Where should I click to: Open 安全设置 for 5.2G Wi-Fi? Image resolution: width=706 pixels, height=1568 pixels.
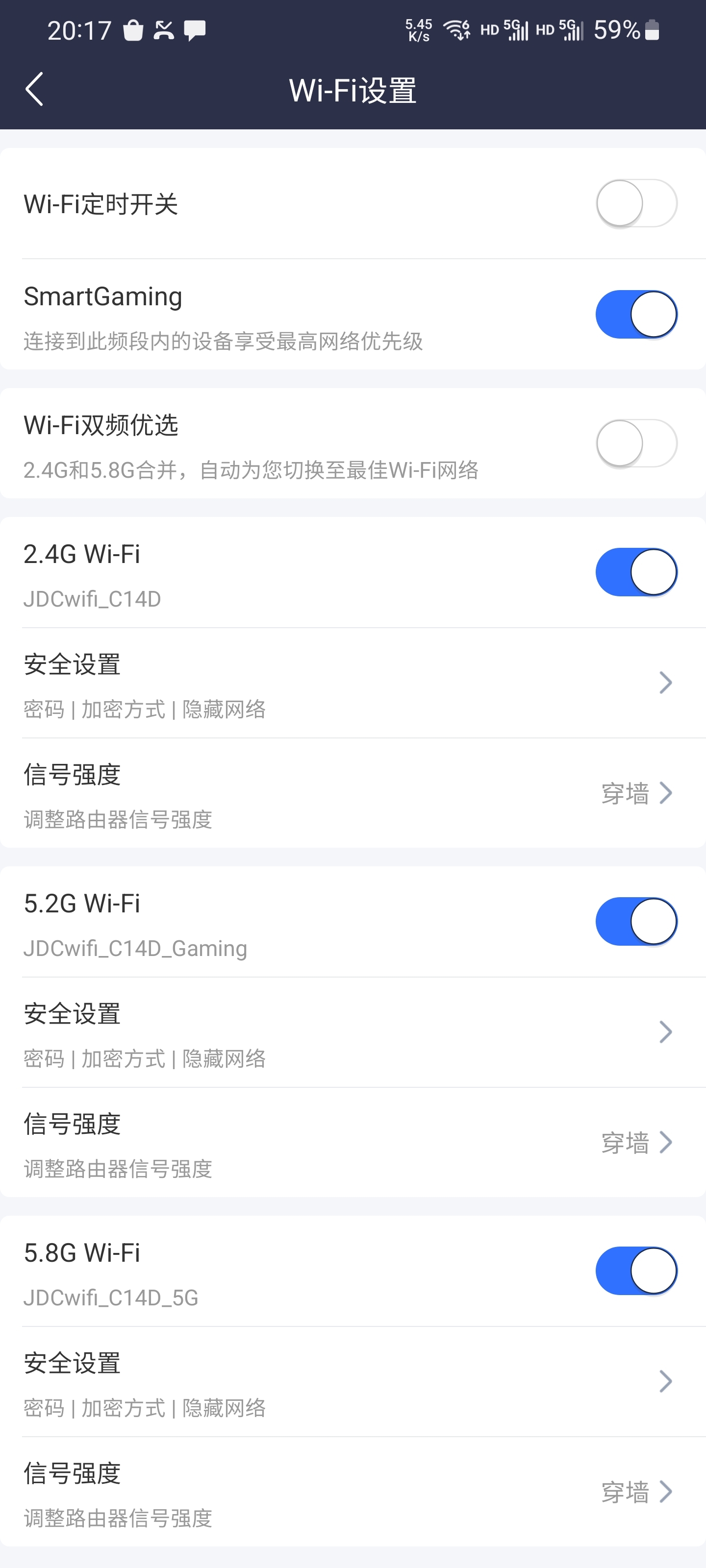353,1032
